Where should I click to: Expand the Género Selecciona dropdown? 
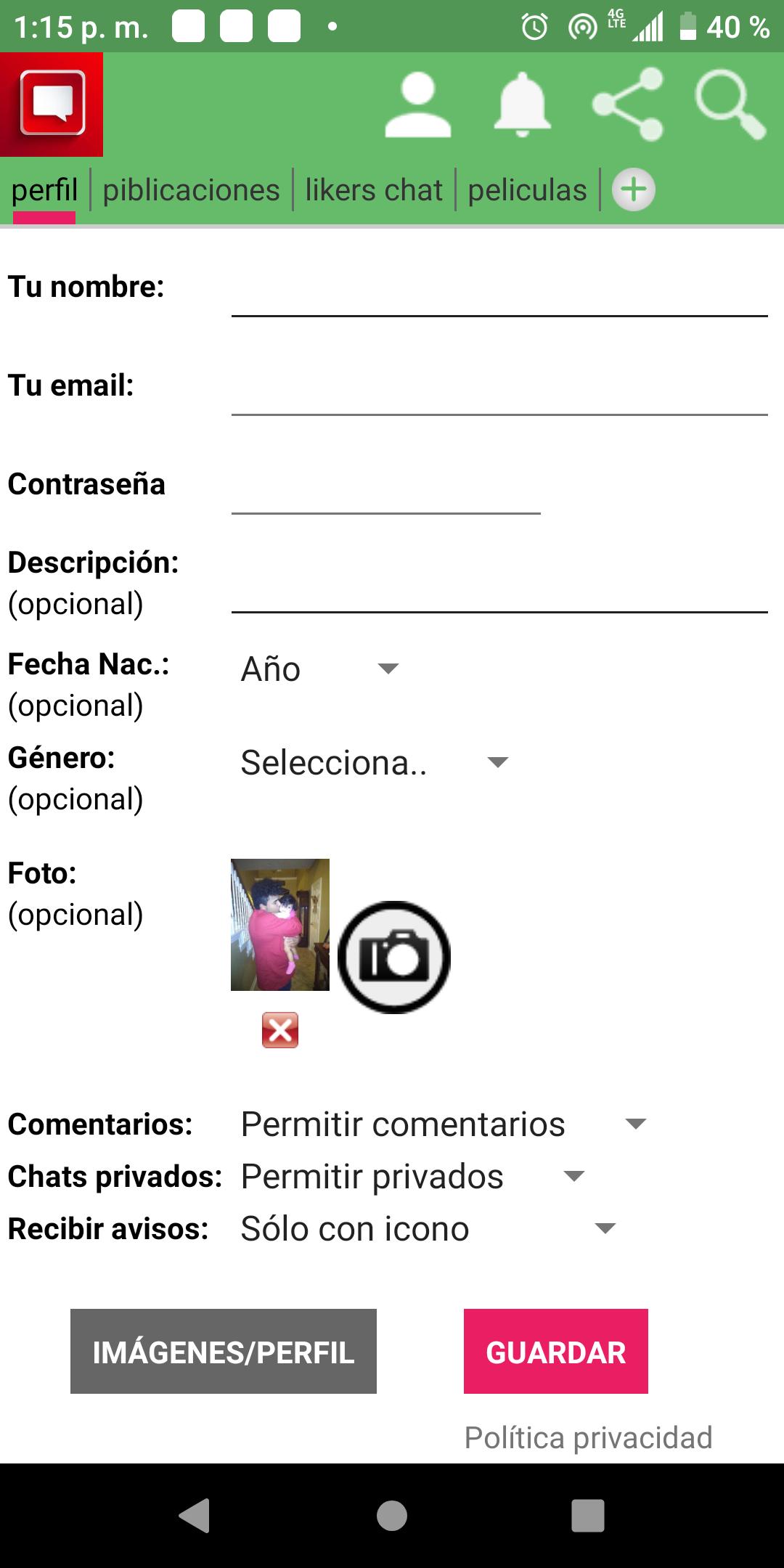pos(374,762)
